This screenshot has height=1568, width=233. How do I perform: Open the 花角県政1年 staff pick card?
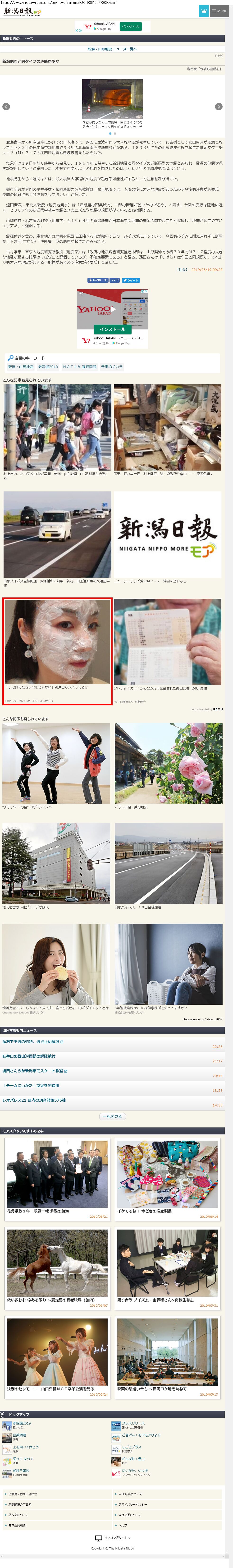pyautogui.click(x=57, y=1178)
